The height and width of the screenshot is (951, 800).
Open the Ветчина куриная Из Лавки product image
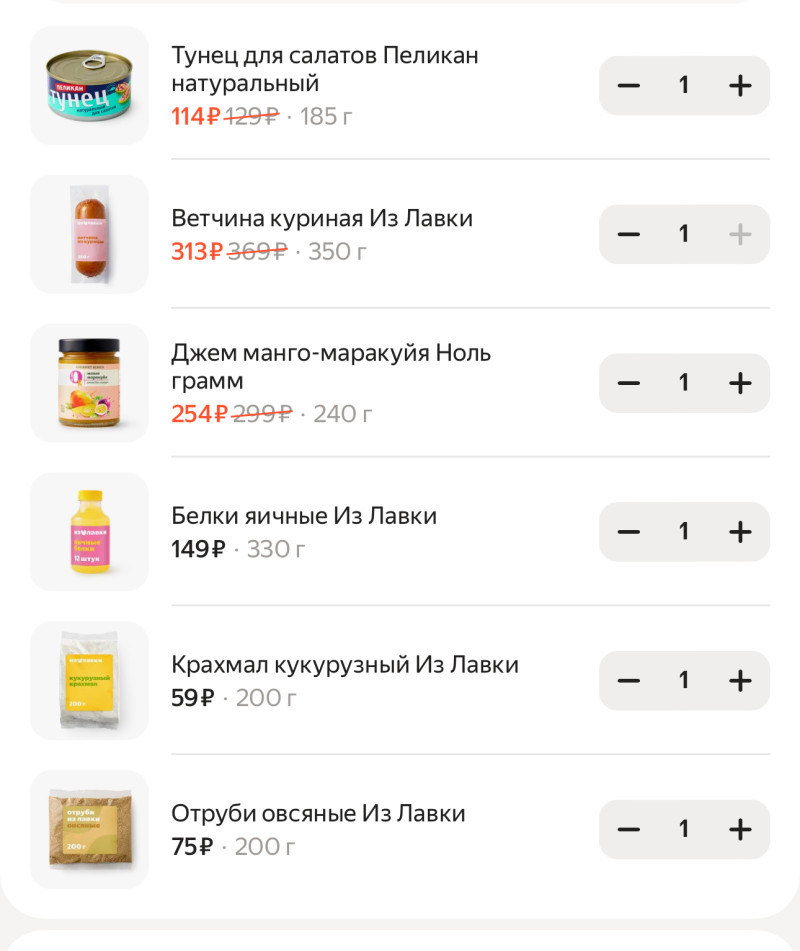coord(89,234)
